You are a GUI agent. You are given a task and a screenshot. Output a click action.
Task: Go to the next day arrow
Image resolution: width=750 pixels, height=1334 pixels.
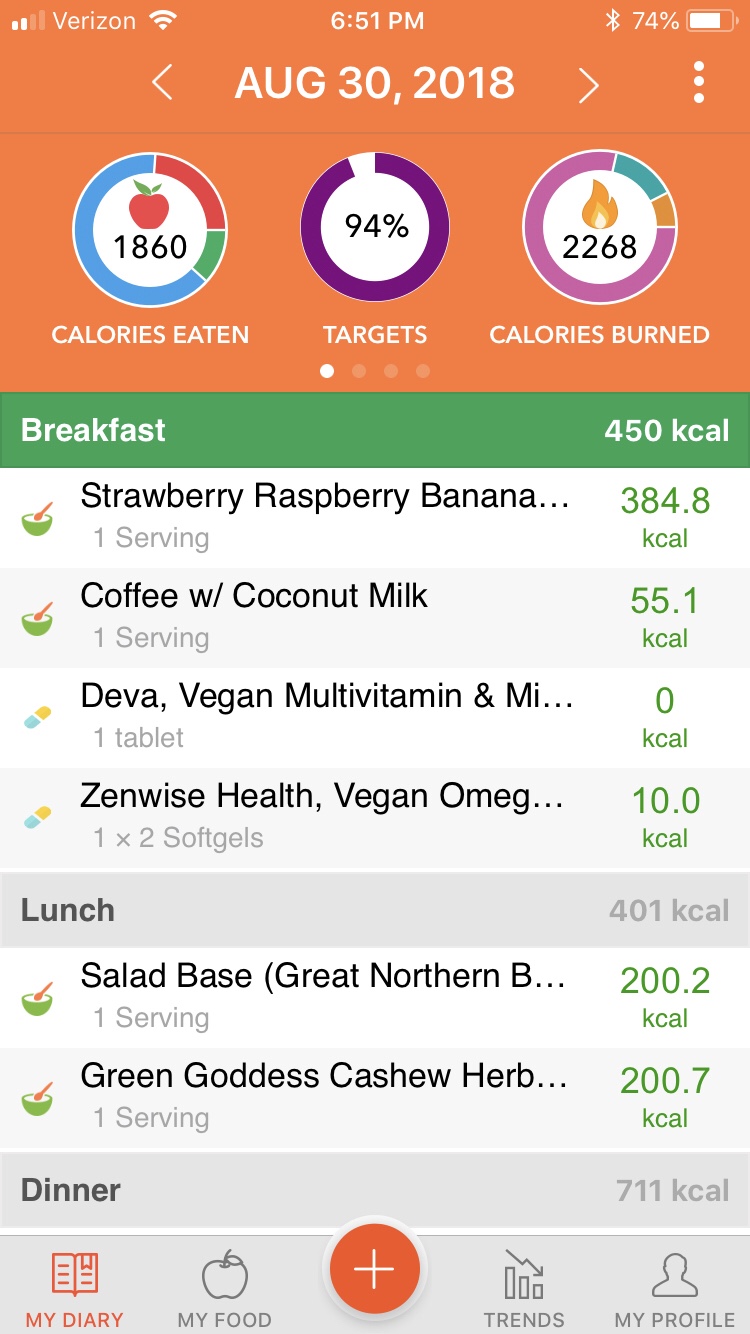pyautogui.click(x=588, y=85)
